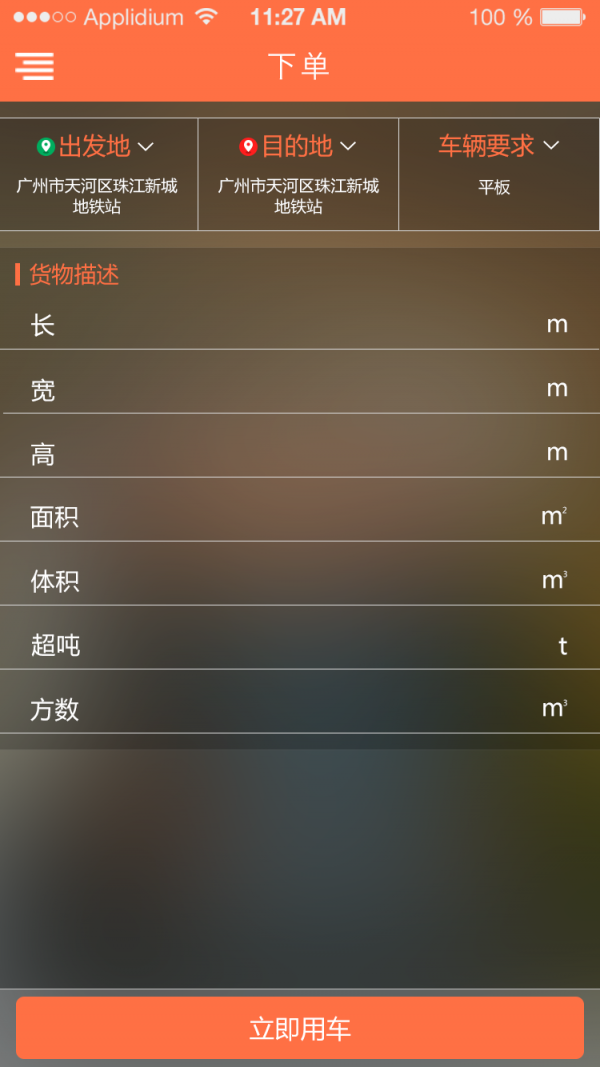
Task: Tap the 长 length input field
Action: [300, 325]
